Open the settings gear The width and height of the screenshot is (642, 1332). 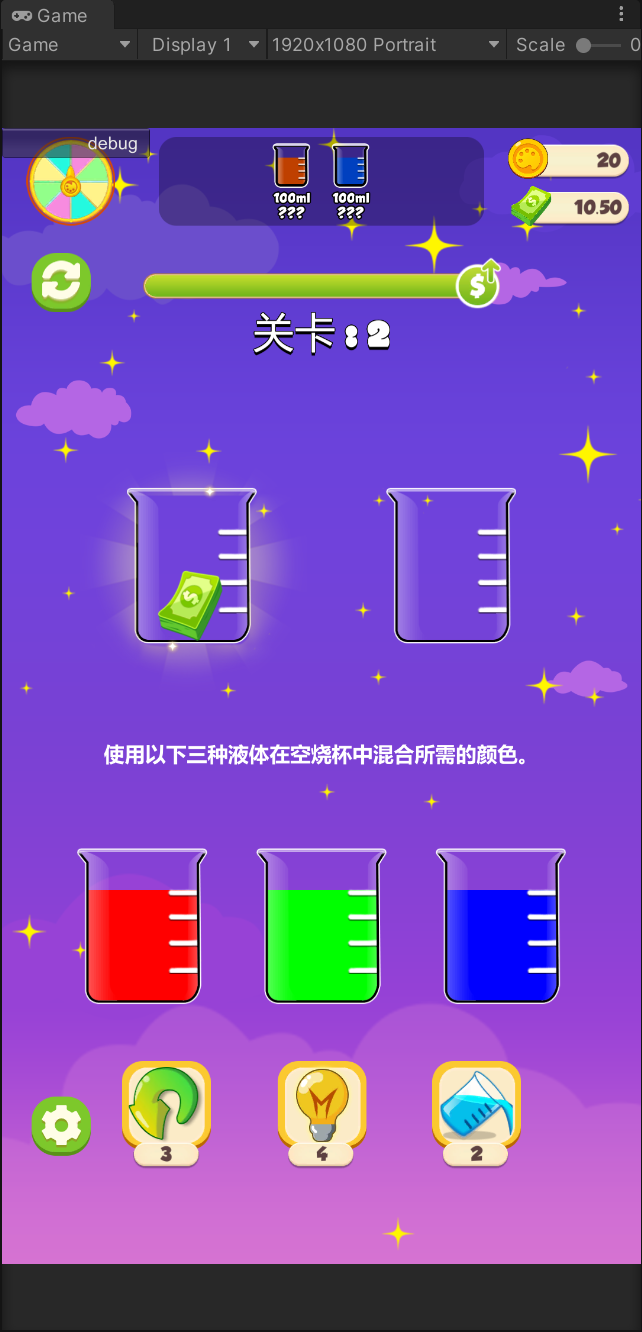pyautogui.click(x=62, y=1126)
